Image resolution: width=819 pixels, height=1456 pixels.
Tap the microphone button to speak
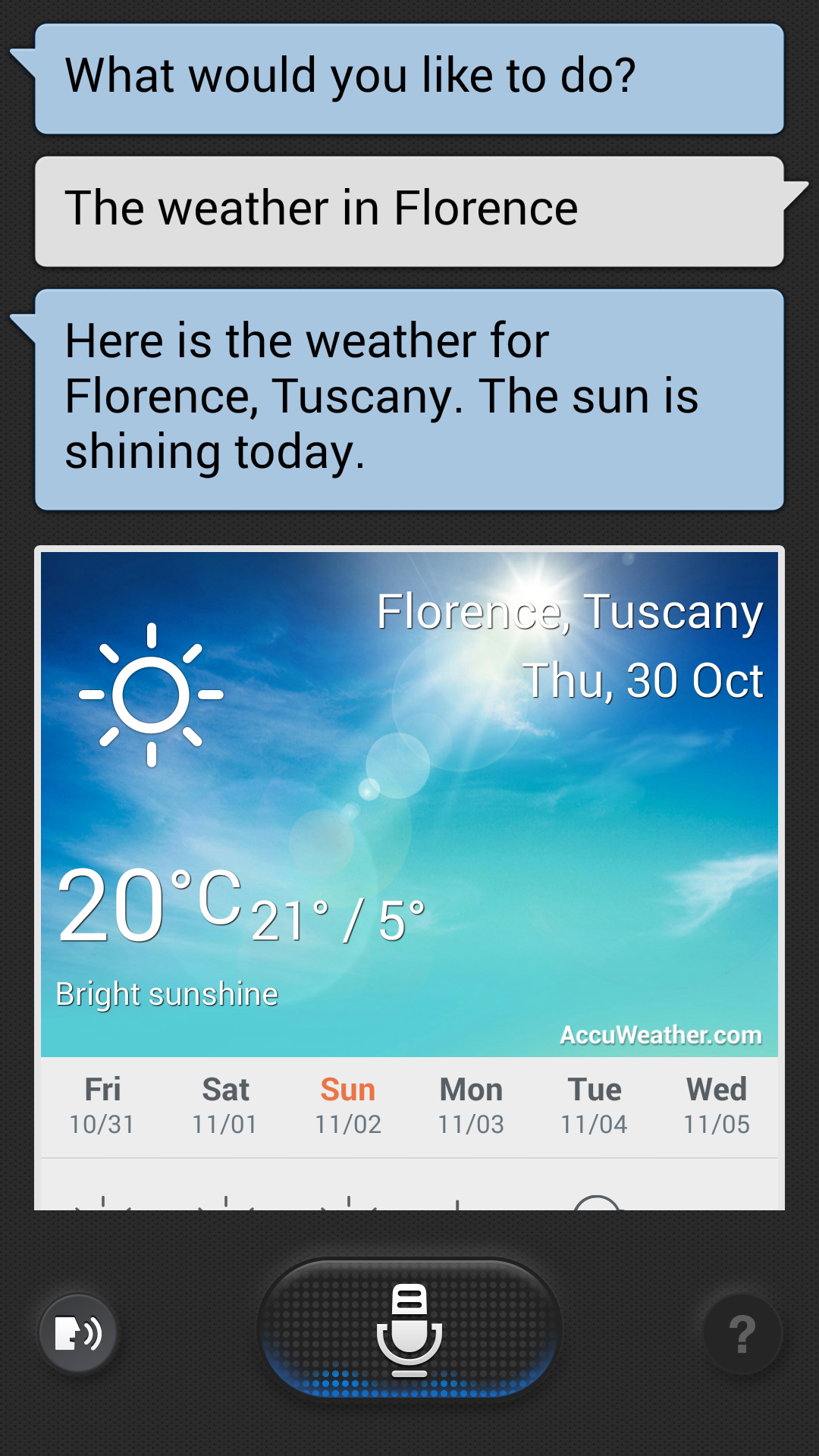[409, 1329]
